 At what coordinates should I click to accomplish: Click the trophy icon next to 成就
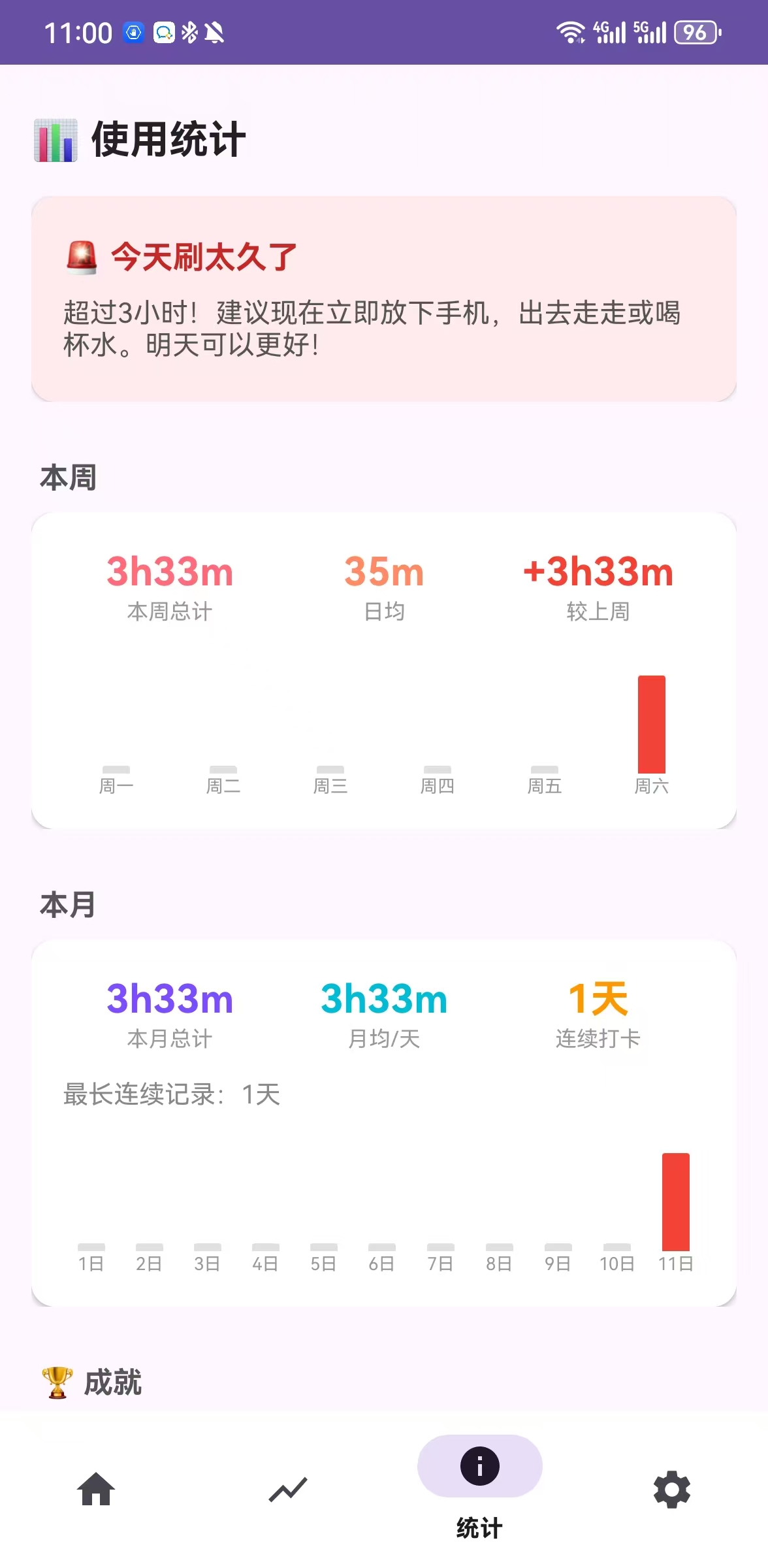tap(56, 1382)
